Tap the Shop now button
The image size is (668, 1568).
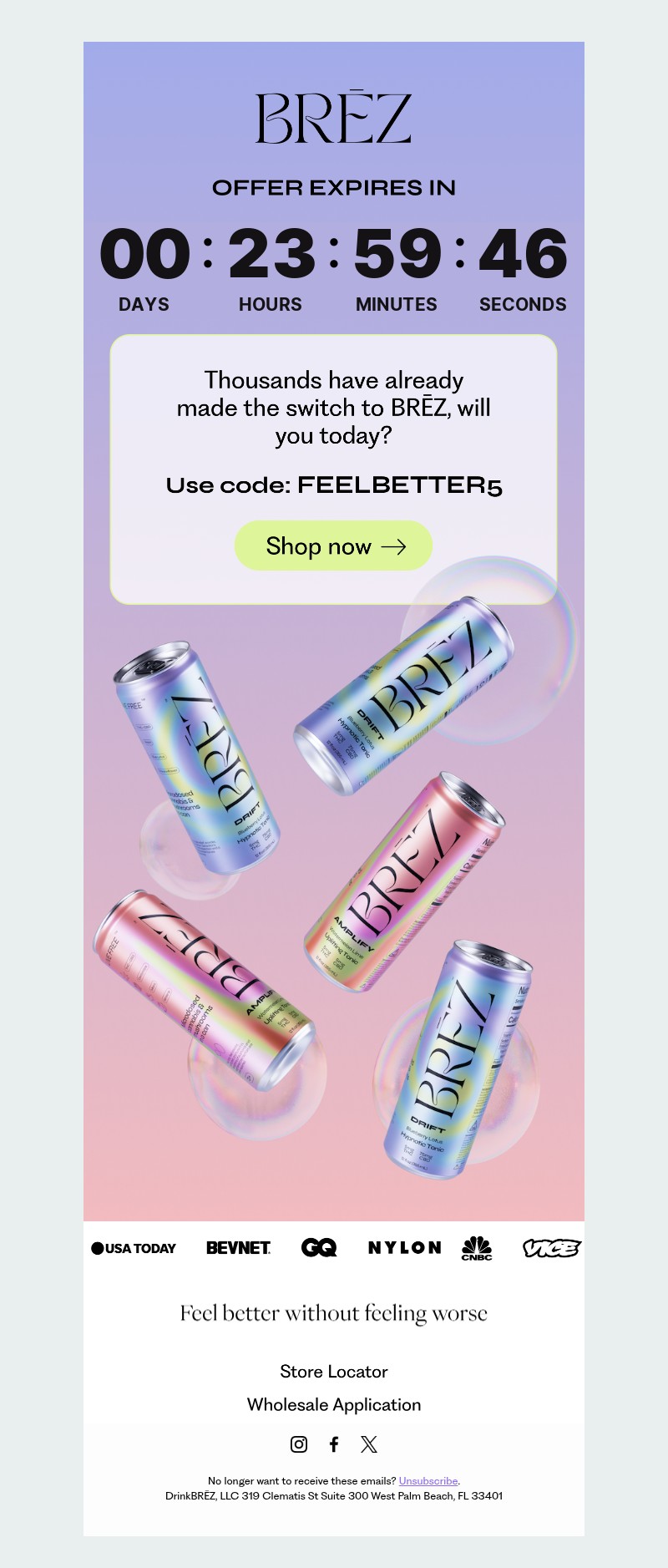click(x=333, y=546)
